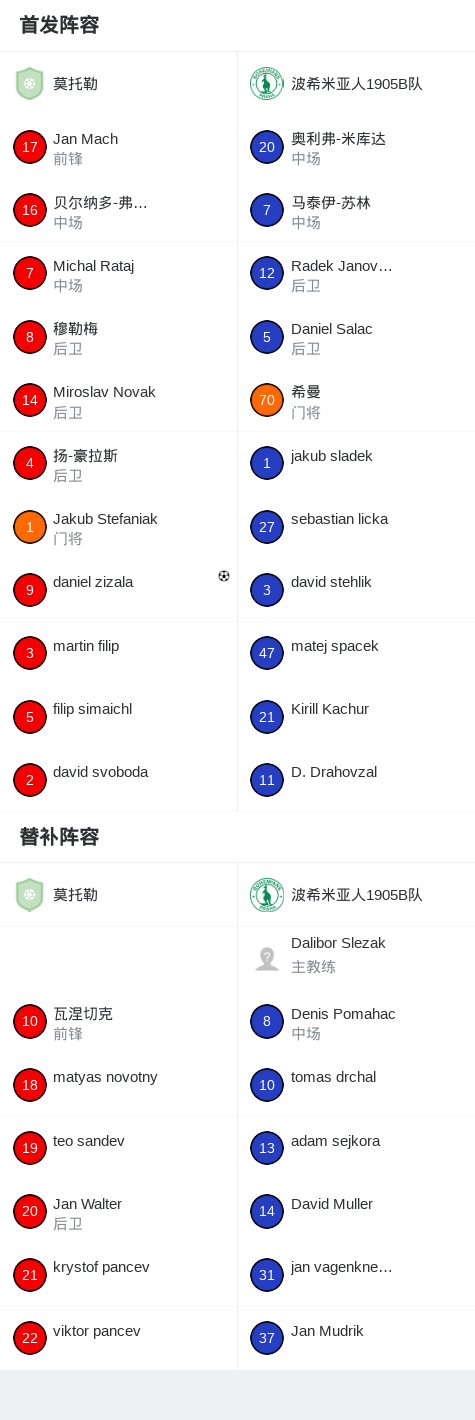This screenshot has width=475, height=1420.
Task: Select substitute Jan Mudrik
Action: [x=356, y=1339]
